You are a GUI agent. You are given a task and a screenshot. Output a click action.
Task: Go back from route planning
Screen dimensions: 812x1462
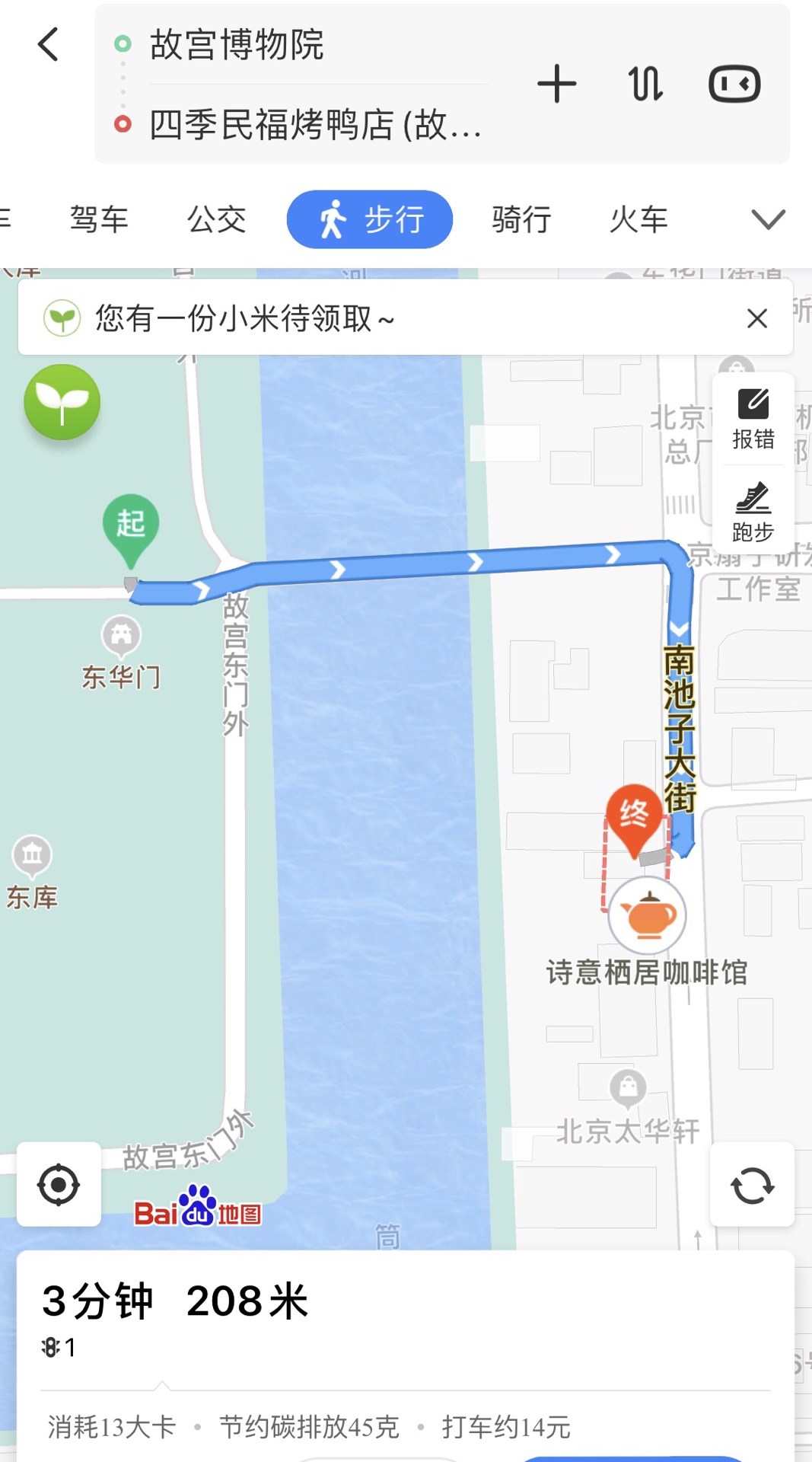(x=48, y=44)
